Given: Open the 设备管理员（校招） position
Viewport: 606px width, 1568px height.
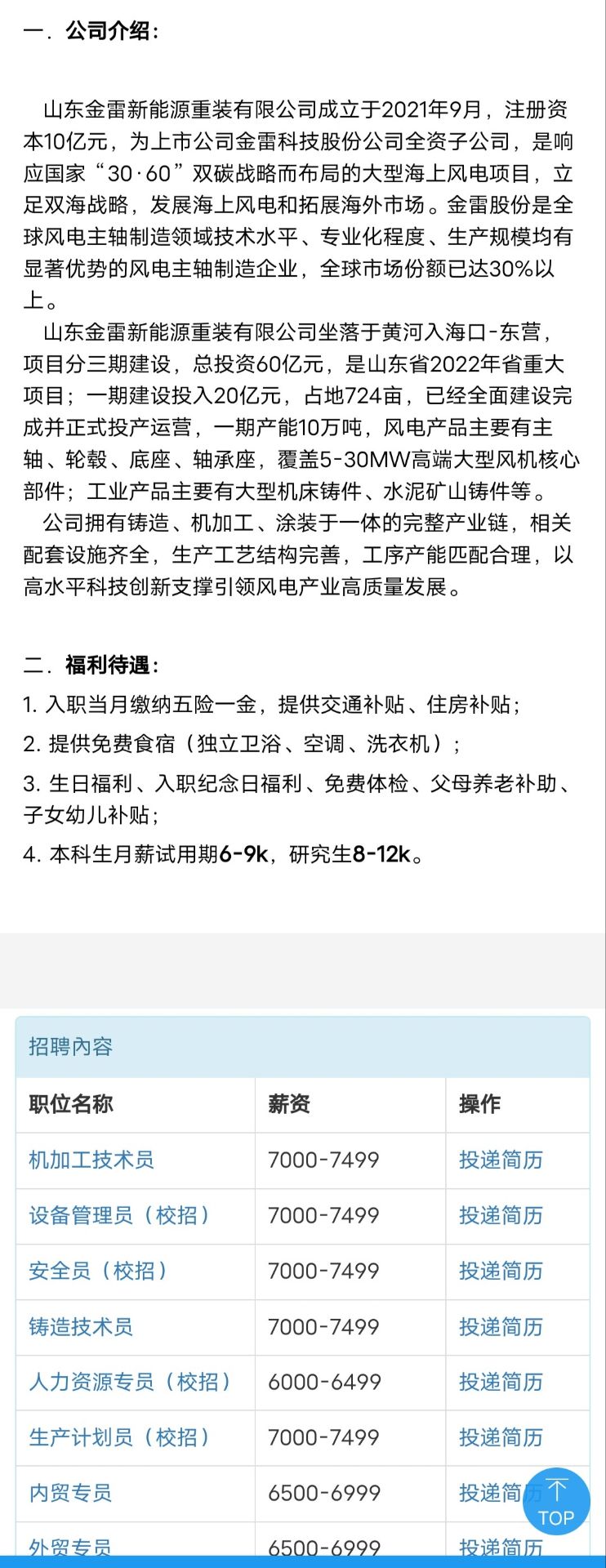Looking at the screenshot, I should coord(119,1215).
